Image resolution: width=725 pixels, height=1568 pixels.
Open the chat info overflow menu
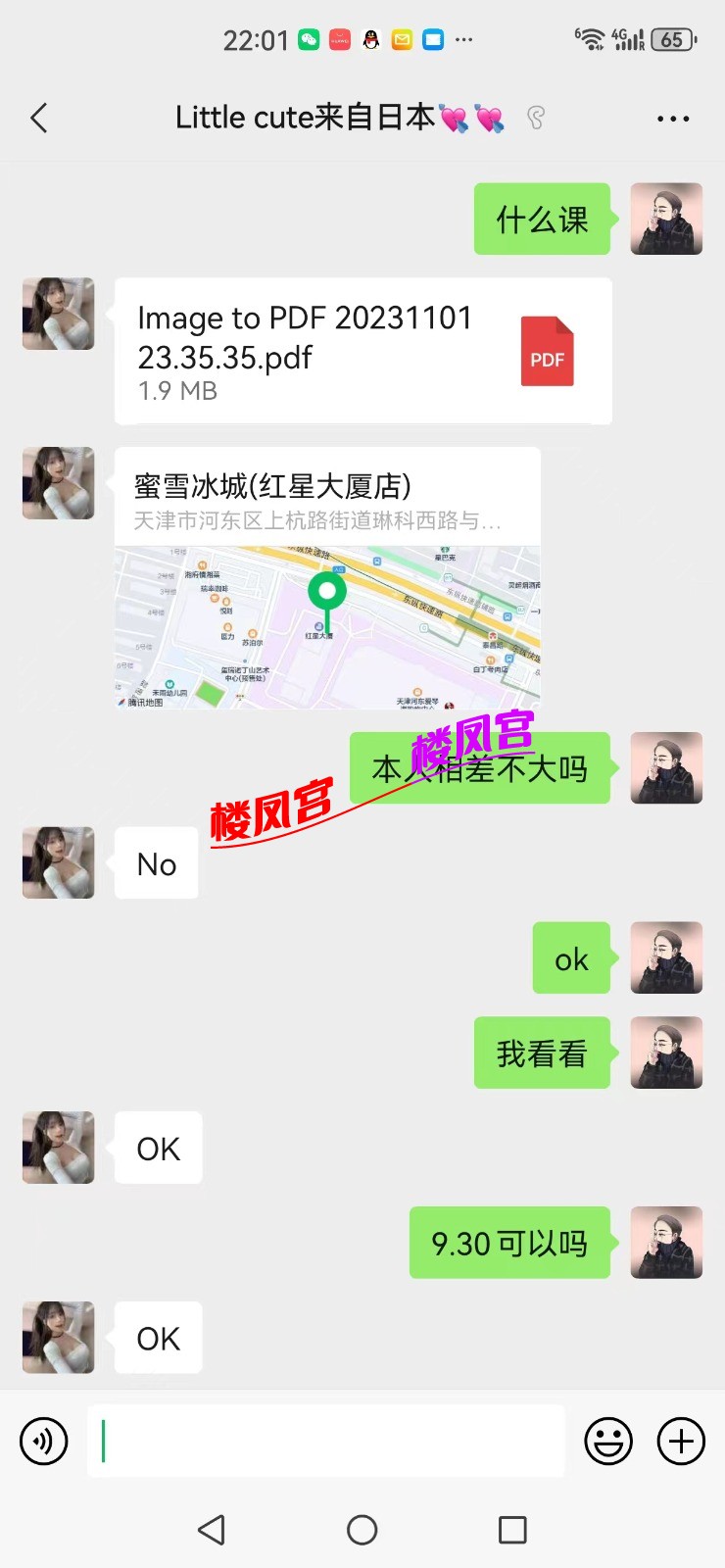coord(673,119)
